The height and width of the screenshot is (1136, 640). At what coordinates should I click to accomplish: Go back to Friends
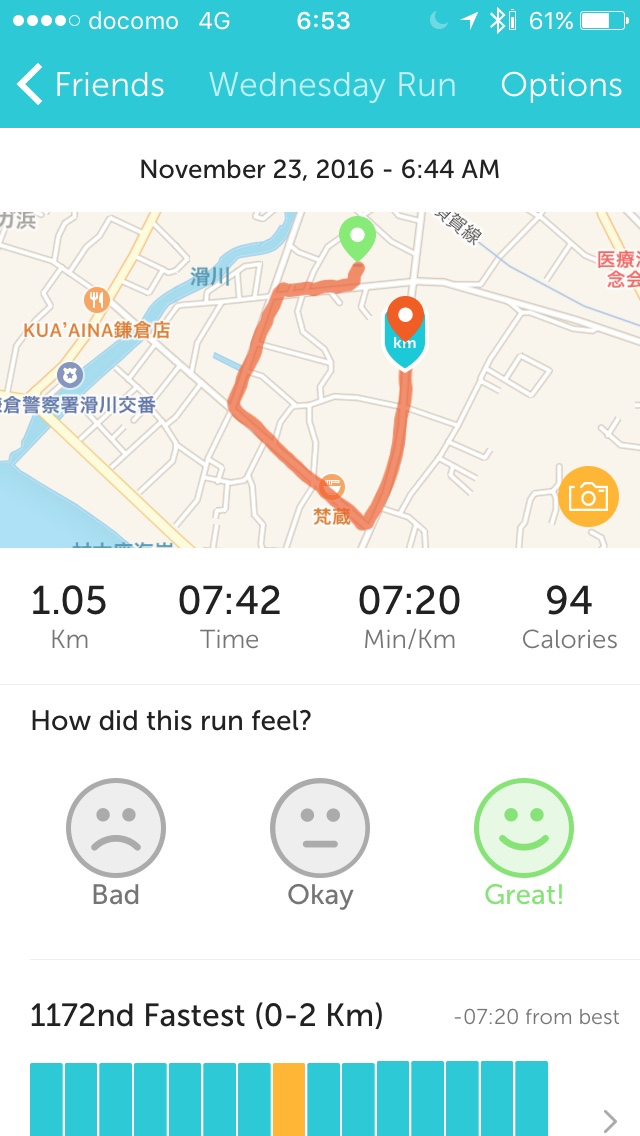click(x=90, y=86)
